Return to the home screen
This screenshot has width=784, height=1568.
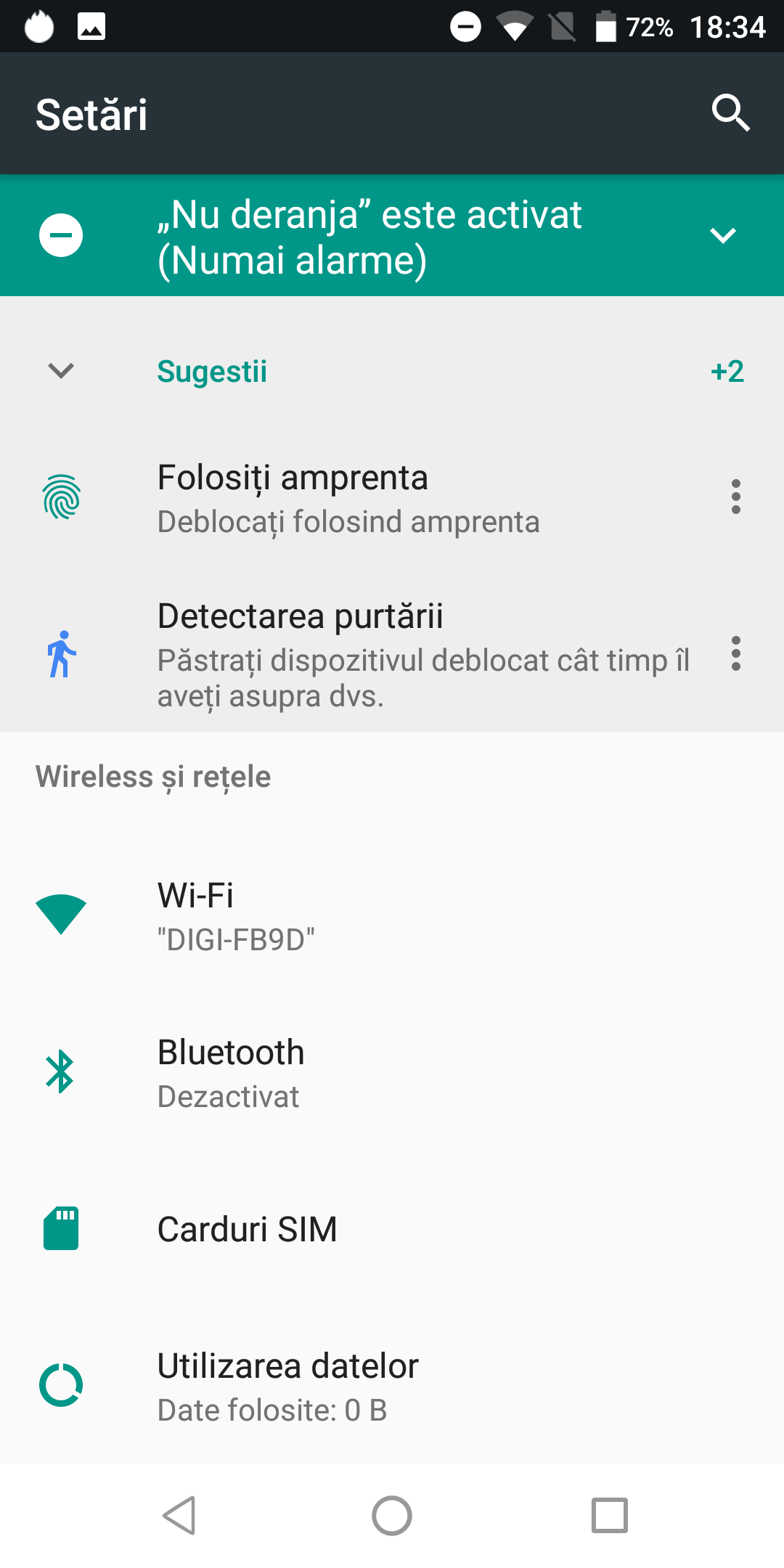click(392, 1516)
